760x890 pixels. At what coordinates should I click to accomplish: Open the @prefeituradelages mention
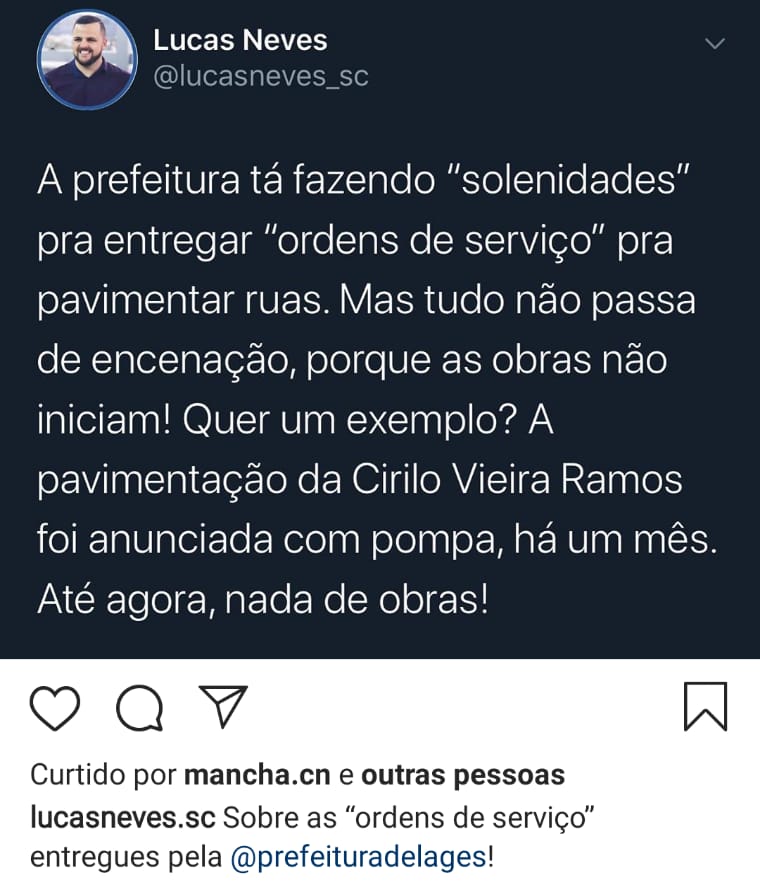[360, 857]
